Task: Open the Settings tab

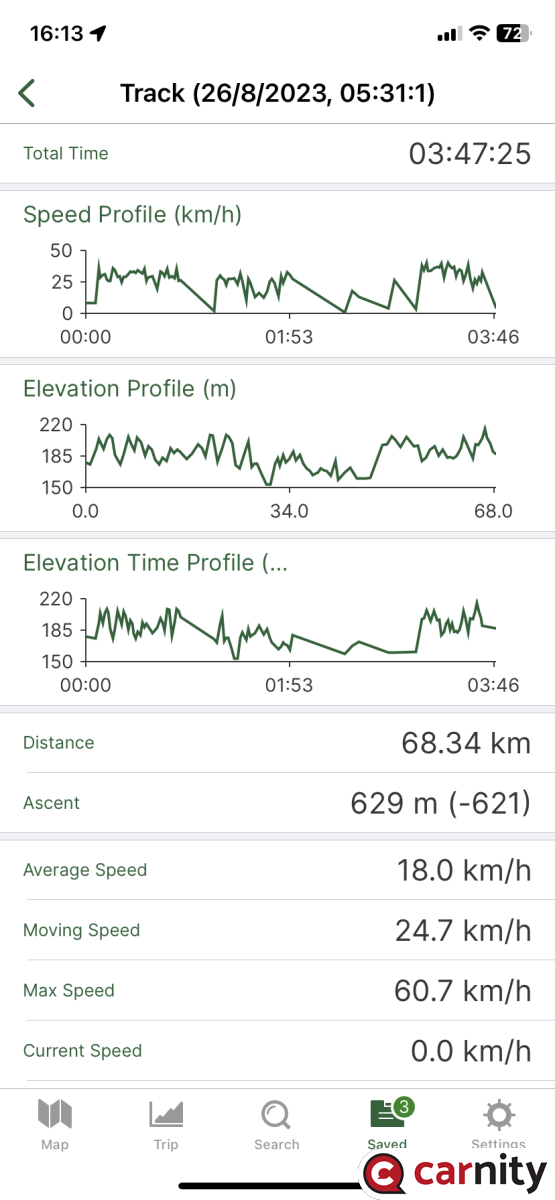Action: point(498,1123)
